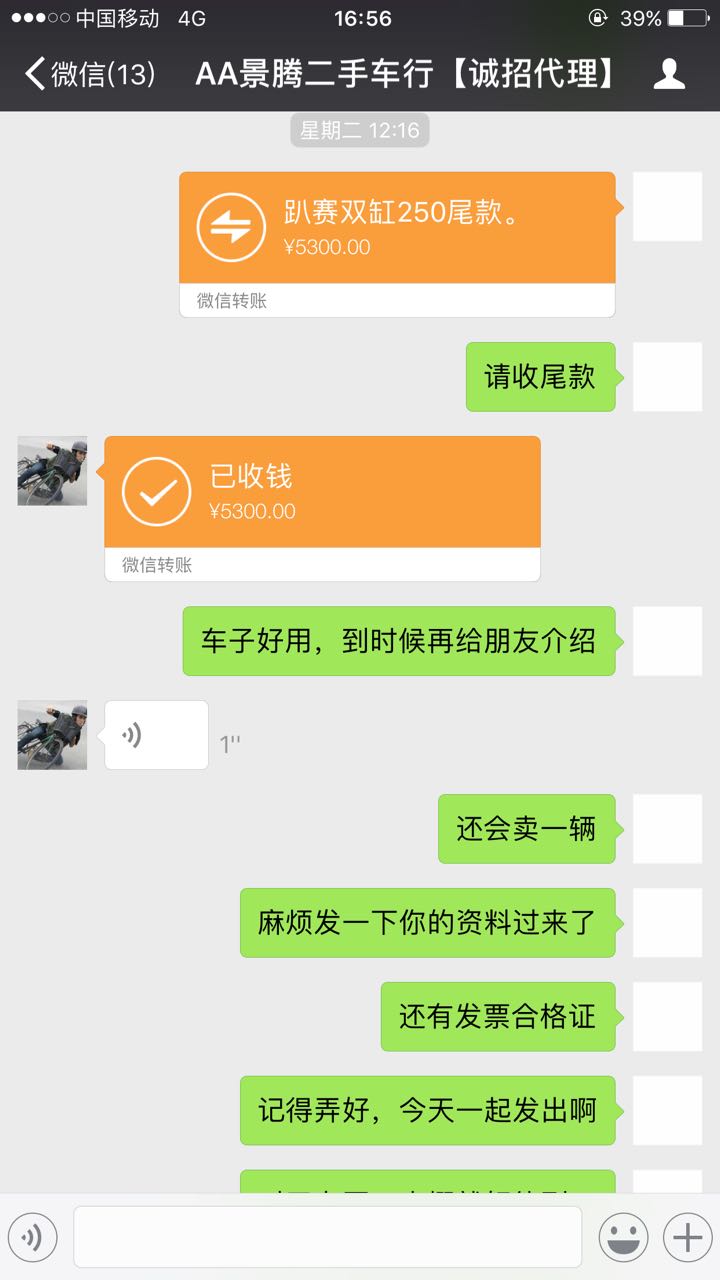Screen dimensions: 720x1280
Task: Tap the message text field
Action: click(327, 1238)
